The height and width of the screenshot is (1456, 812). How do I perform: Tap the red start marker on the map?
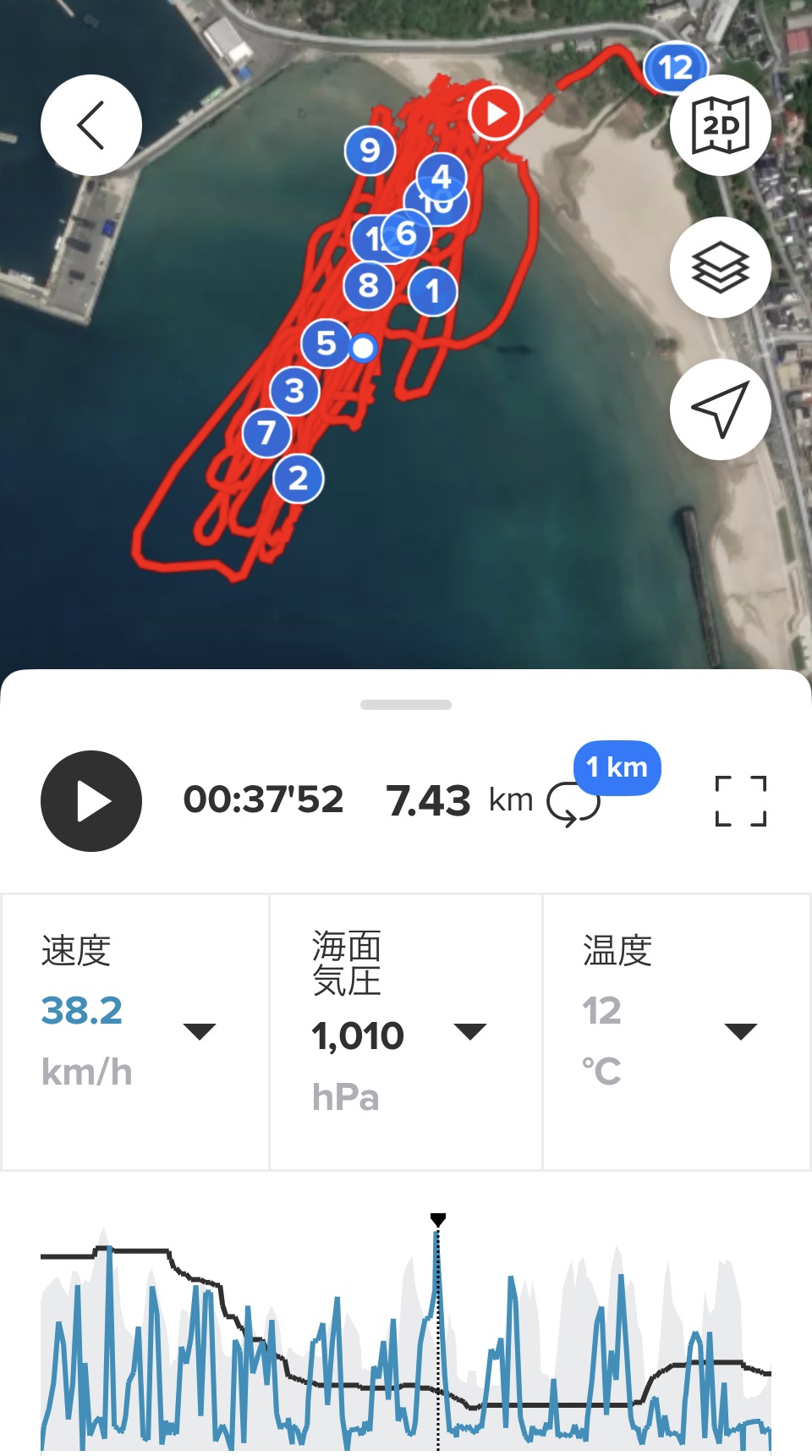tap(496, 113)
